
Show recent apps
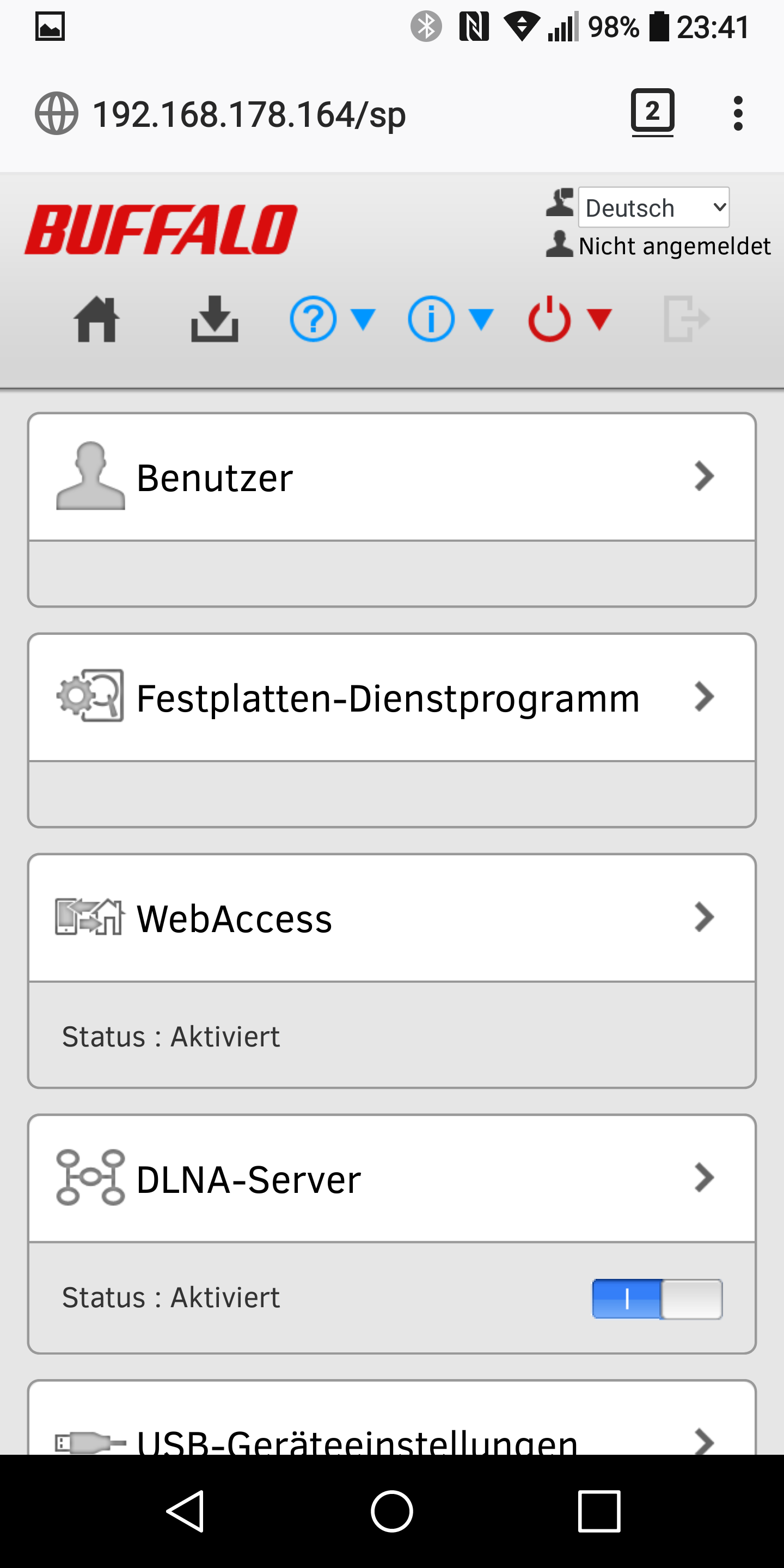pos(599,1511)
